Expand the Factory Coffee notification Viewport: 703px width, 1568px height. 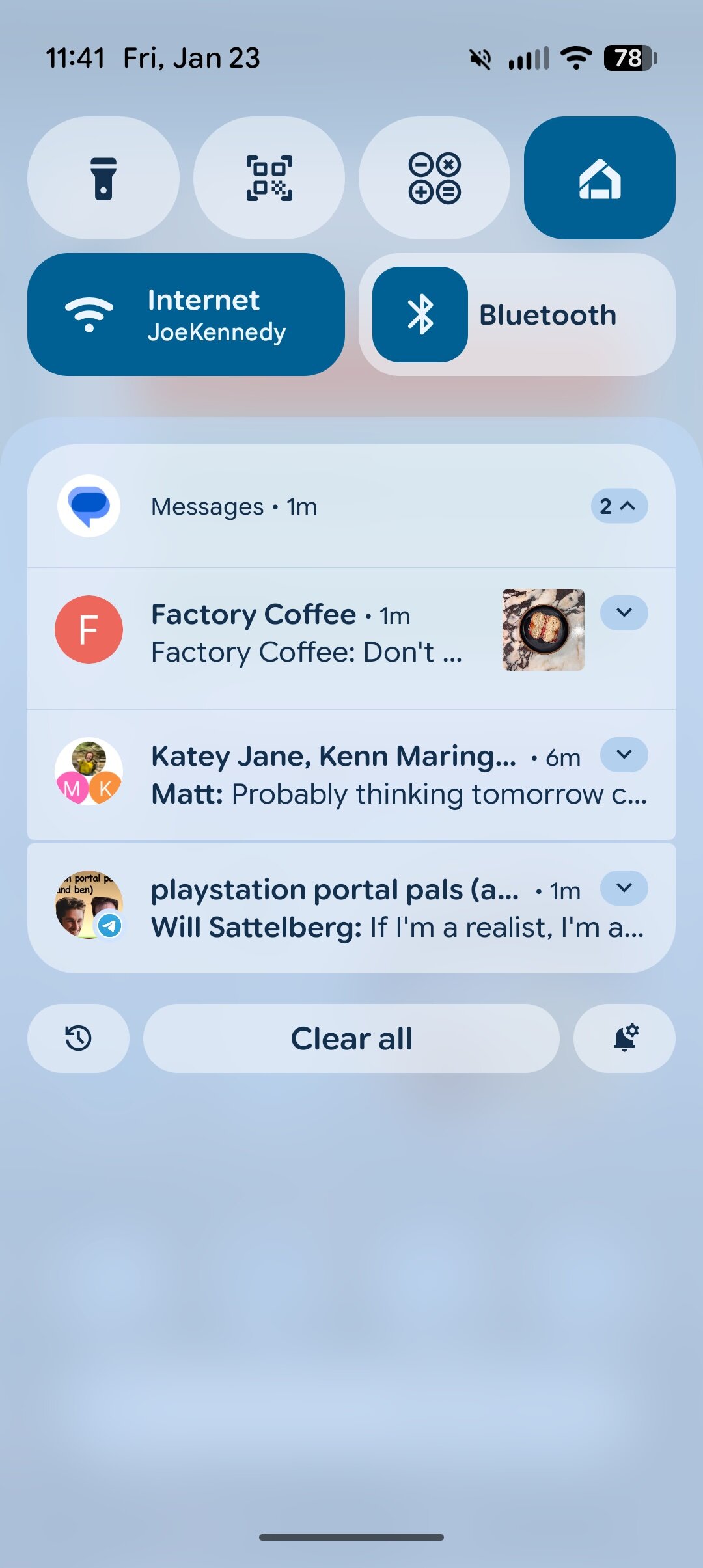(623, 612)
